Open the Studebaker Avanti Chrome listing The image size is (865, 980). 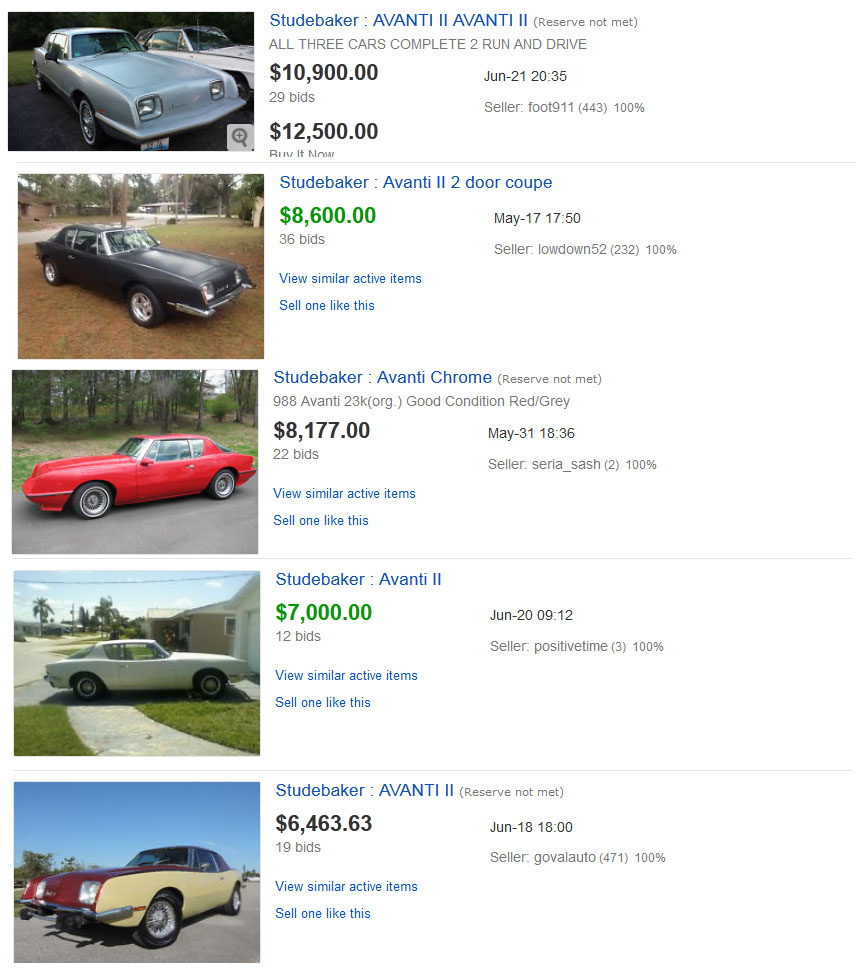382,377
